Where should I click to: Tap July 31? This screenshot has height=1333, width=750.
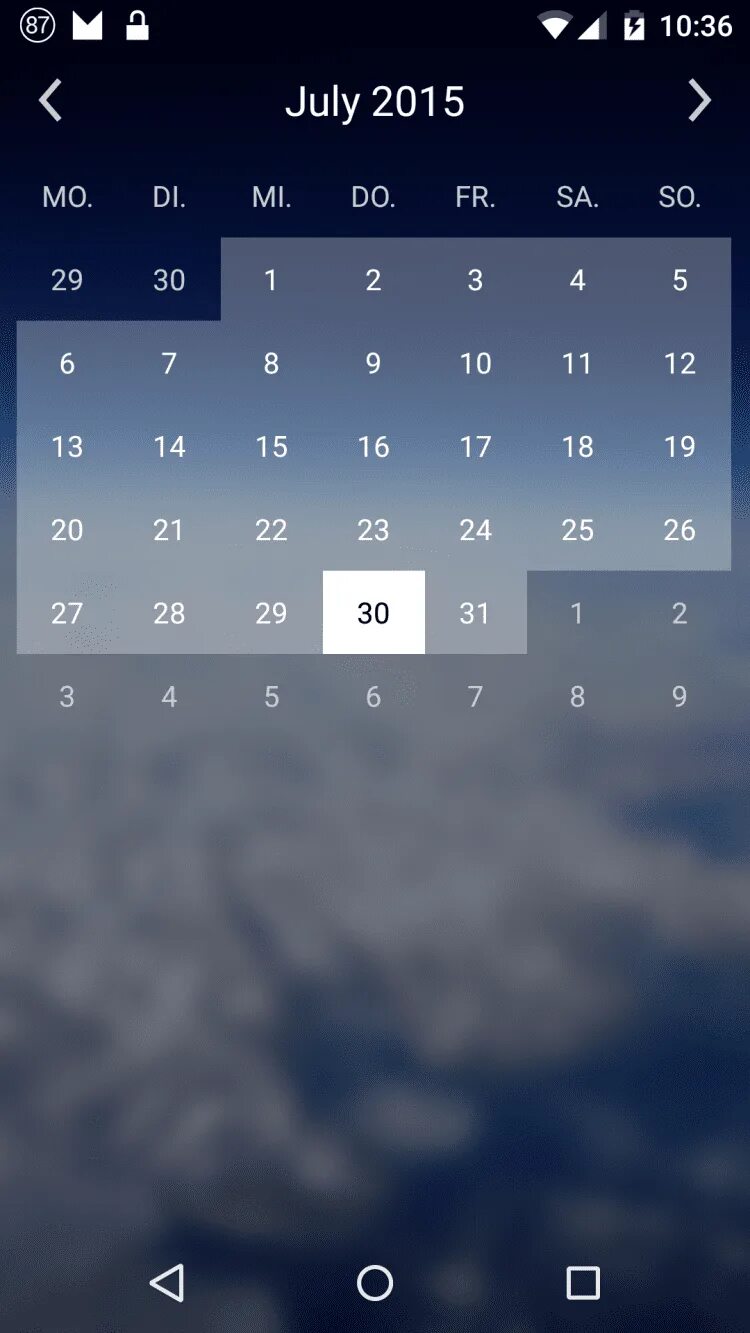[475, 612]
